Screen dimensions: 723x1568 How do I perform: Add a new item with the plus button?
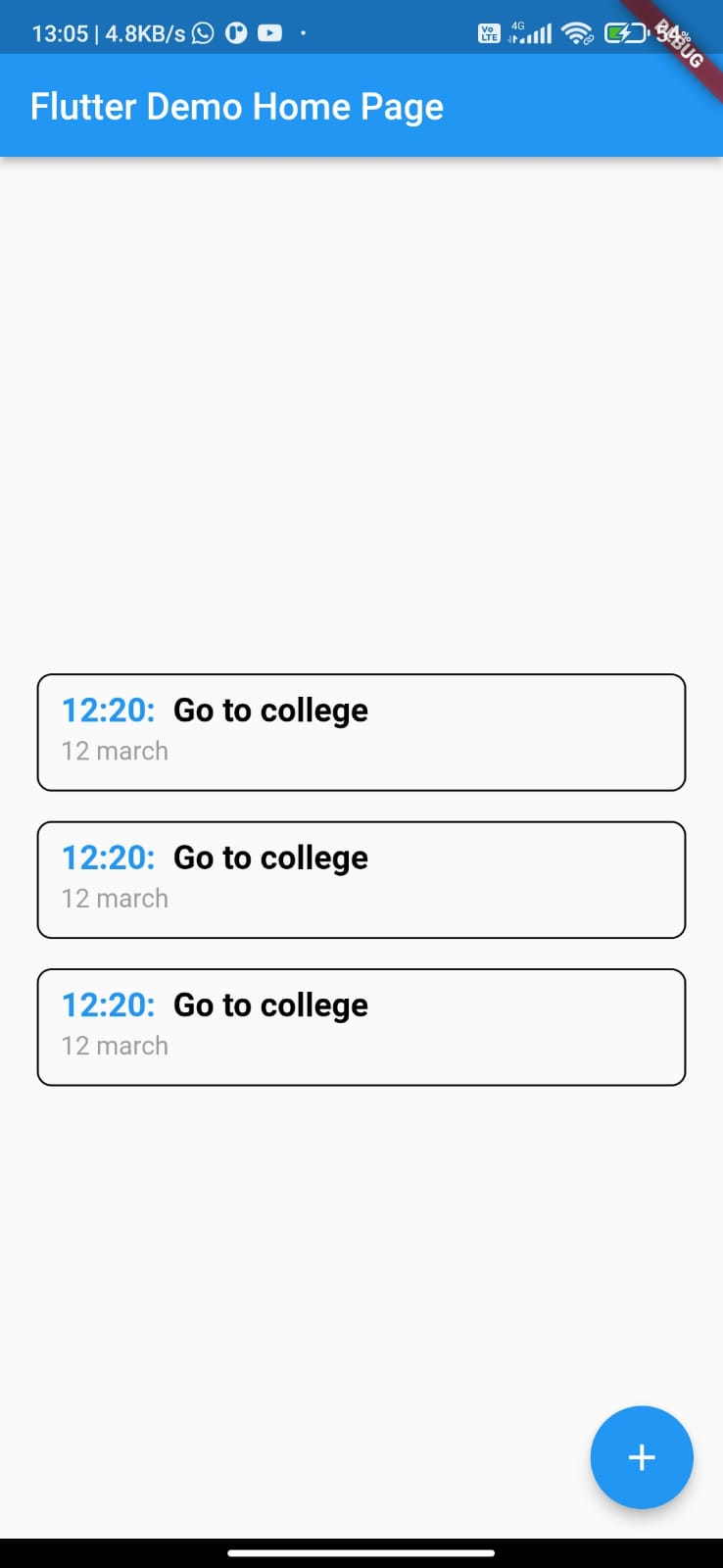642,1457
